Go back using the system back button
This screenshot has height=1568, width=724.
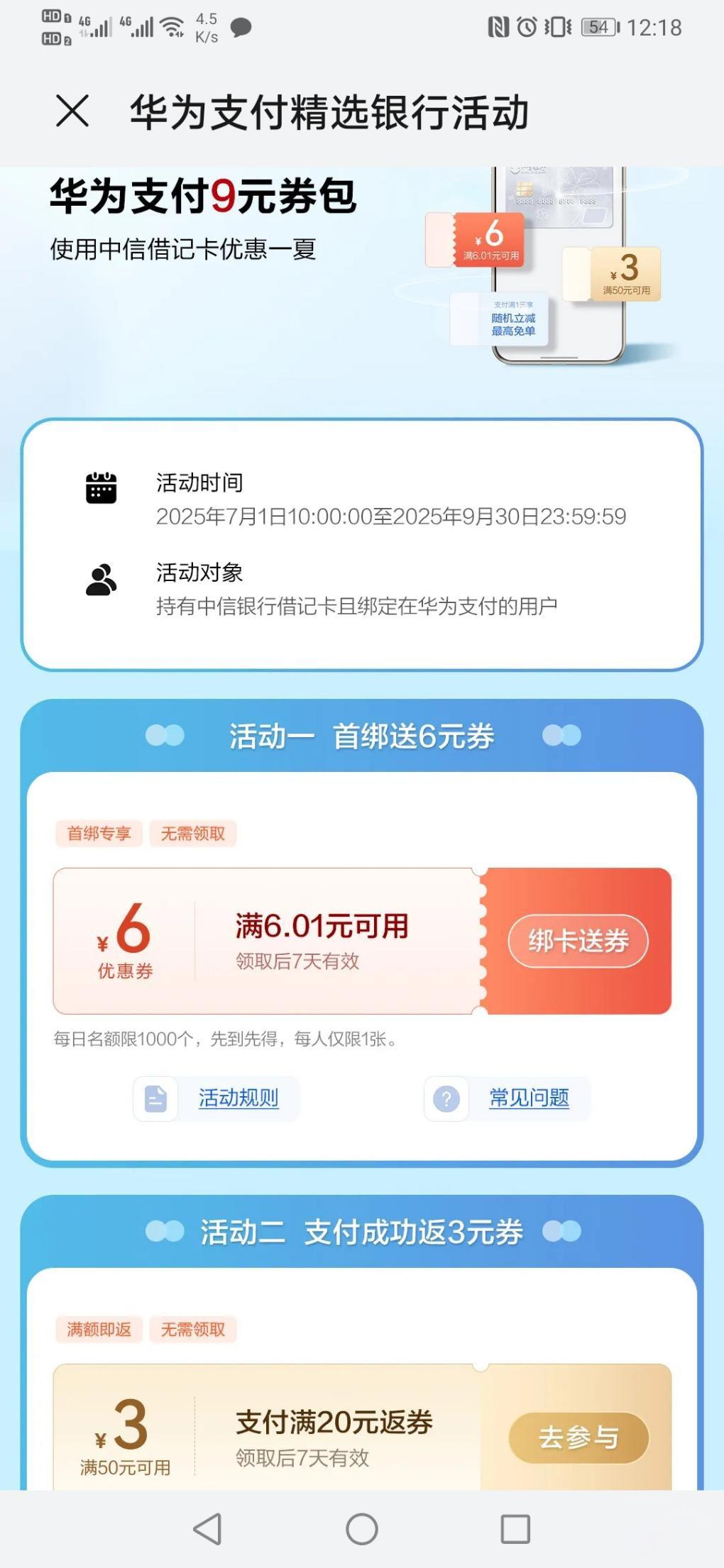pyautogui.click(x=208, y=1528)
